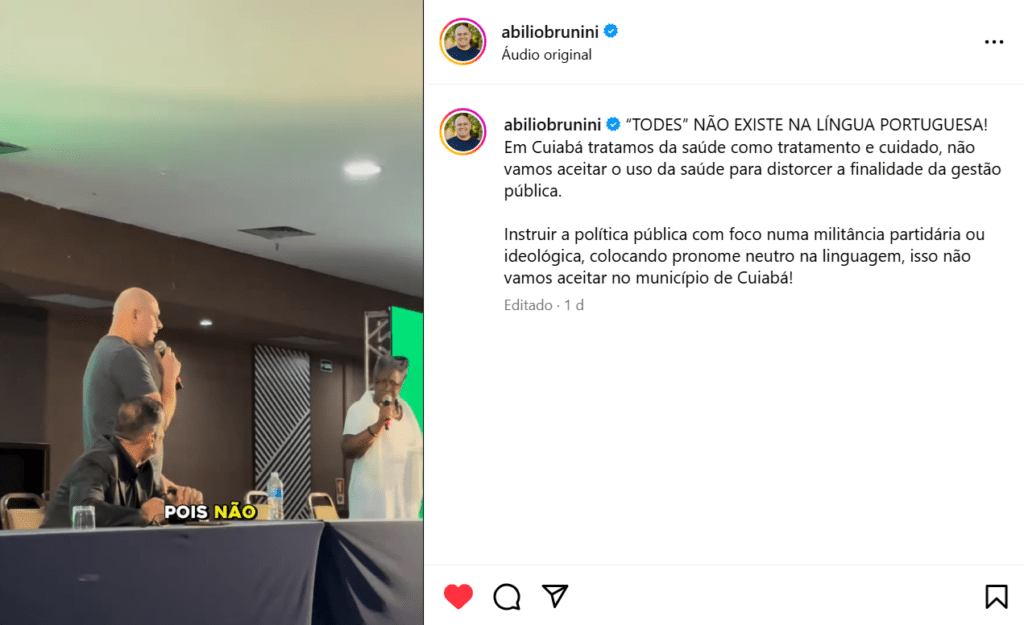Share the post via the paper plane icon
Image resolution: width=1024 pixels, height=625 pixels.
555,596
